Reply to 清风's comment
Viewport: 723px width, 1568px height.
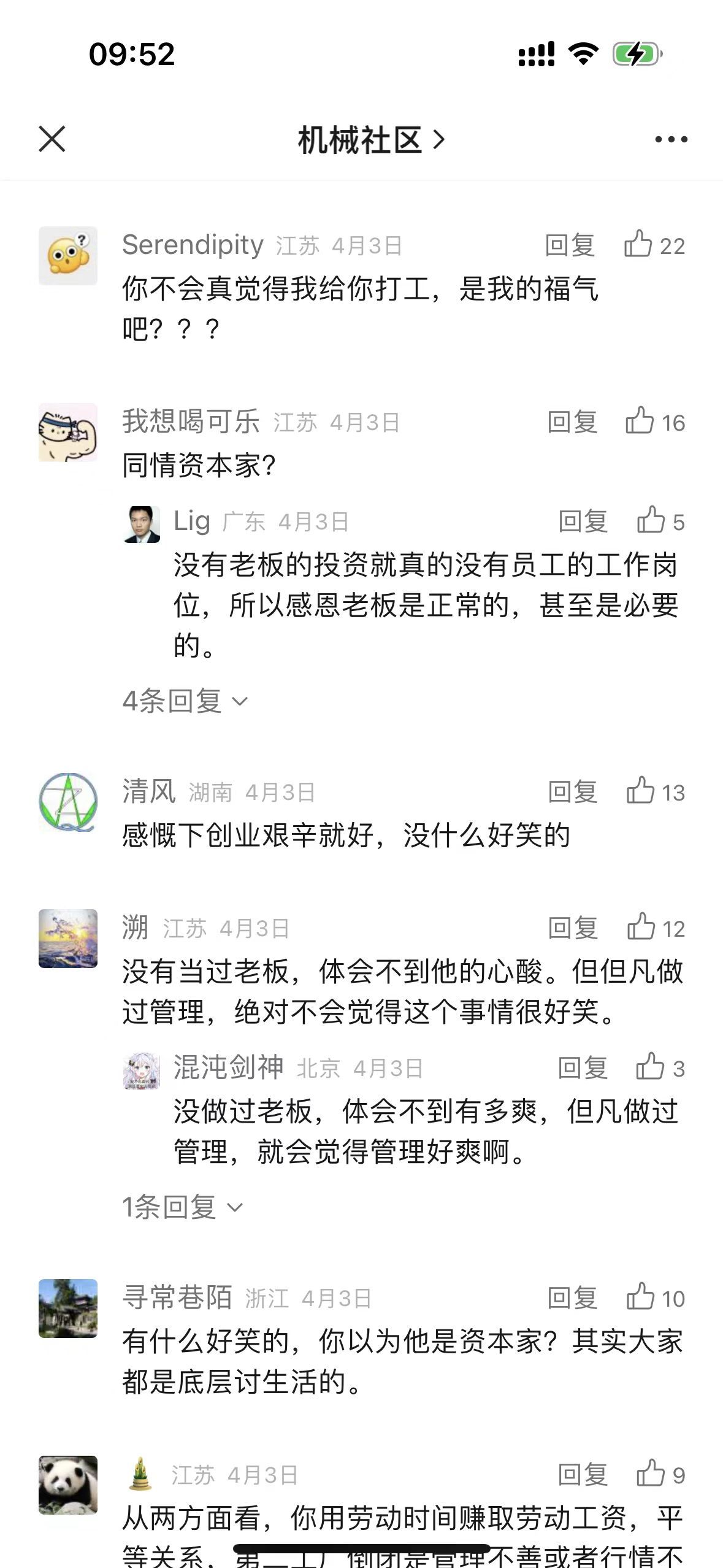(x=572, y=792)
